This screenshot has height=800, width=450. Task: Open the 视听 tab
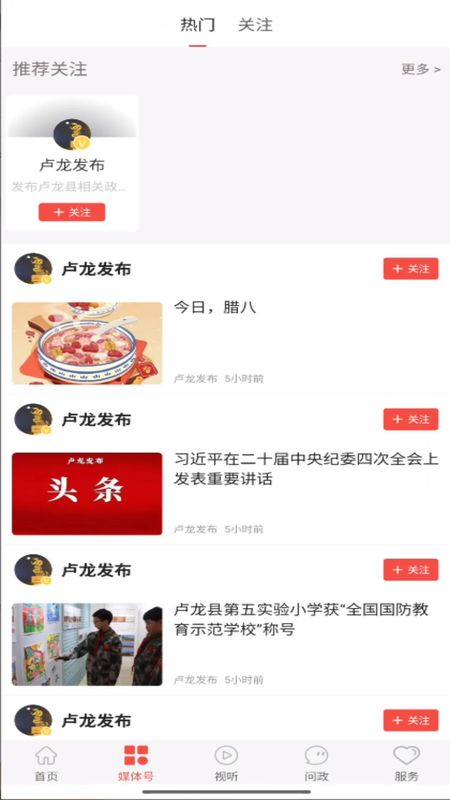[226, 764]
